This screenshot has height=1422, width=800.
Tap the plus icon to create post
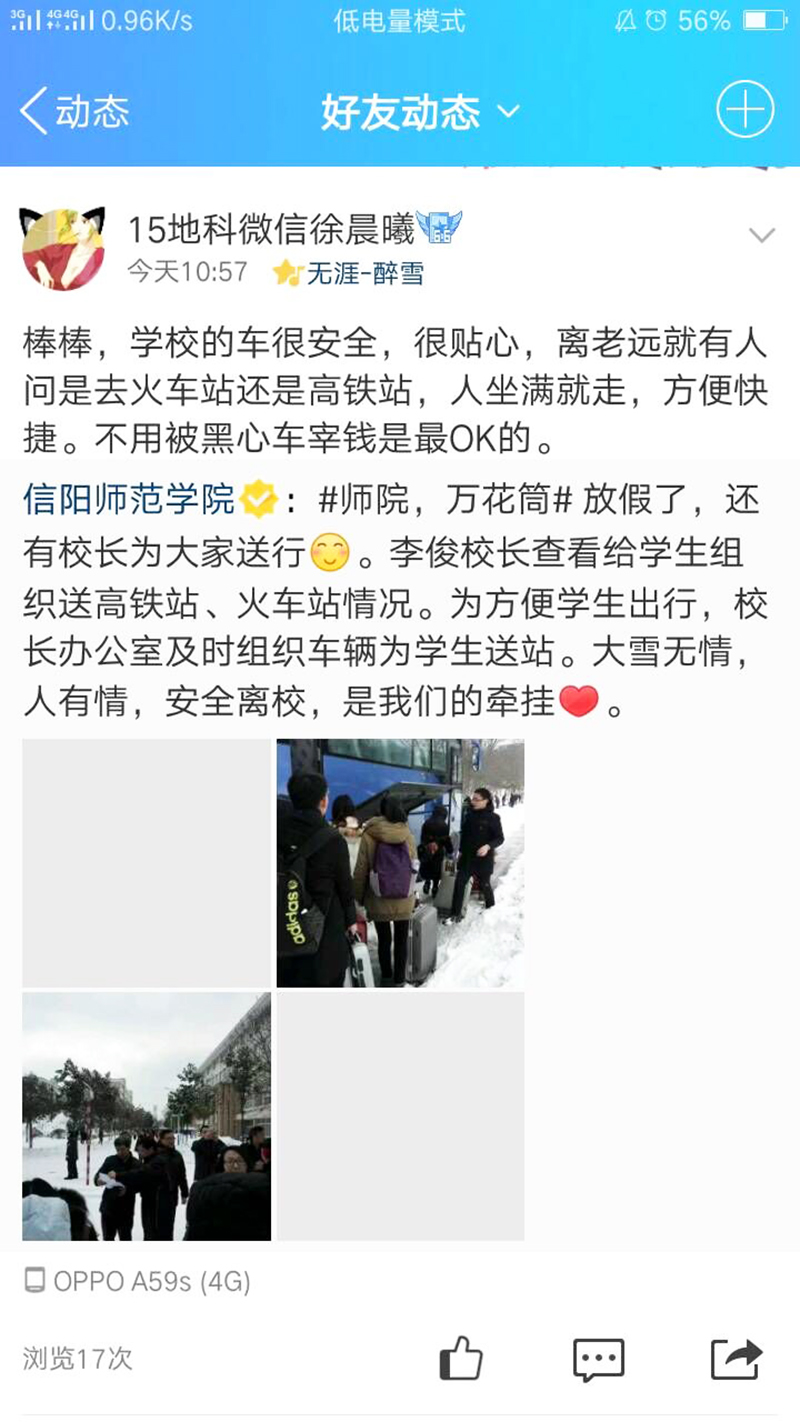(x=745, y=109)
